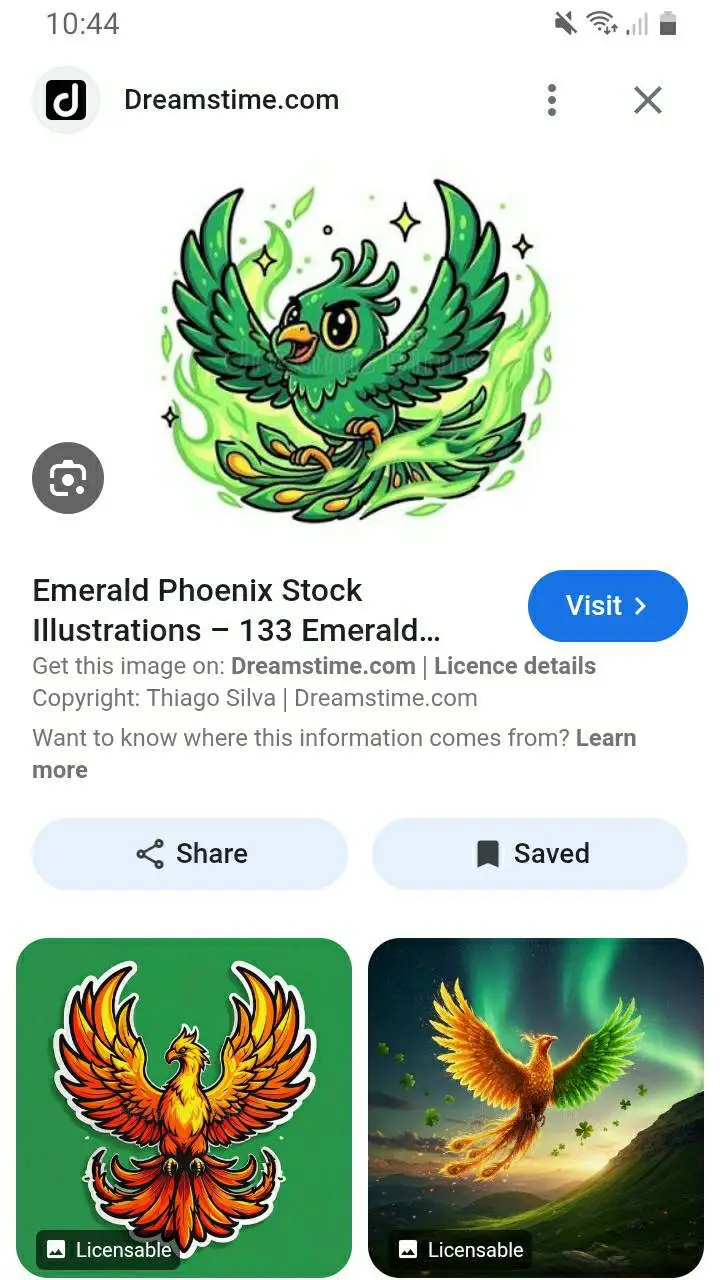Tap the Wi-Fi status icon in the status bar
720x1280 pixels.
[x=599, y=22]
